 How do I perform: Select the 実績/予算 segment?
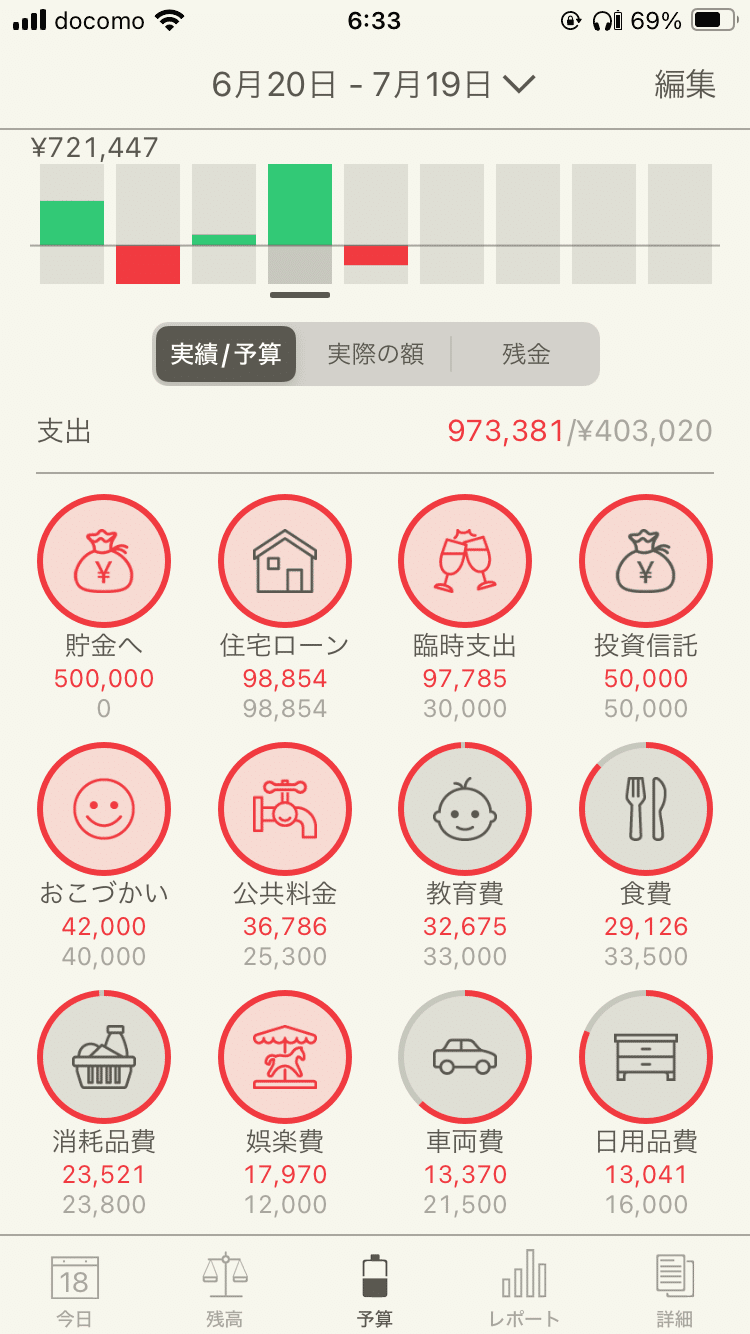226,354
